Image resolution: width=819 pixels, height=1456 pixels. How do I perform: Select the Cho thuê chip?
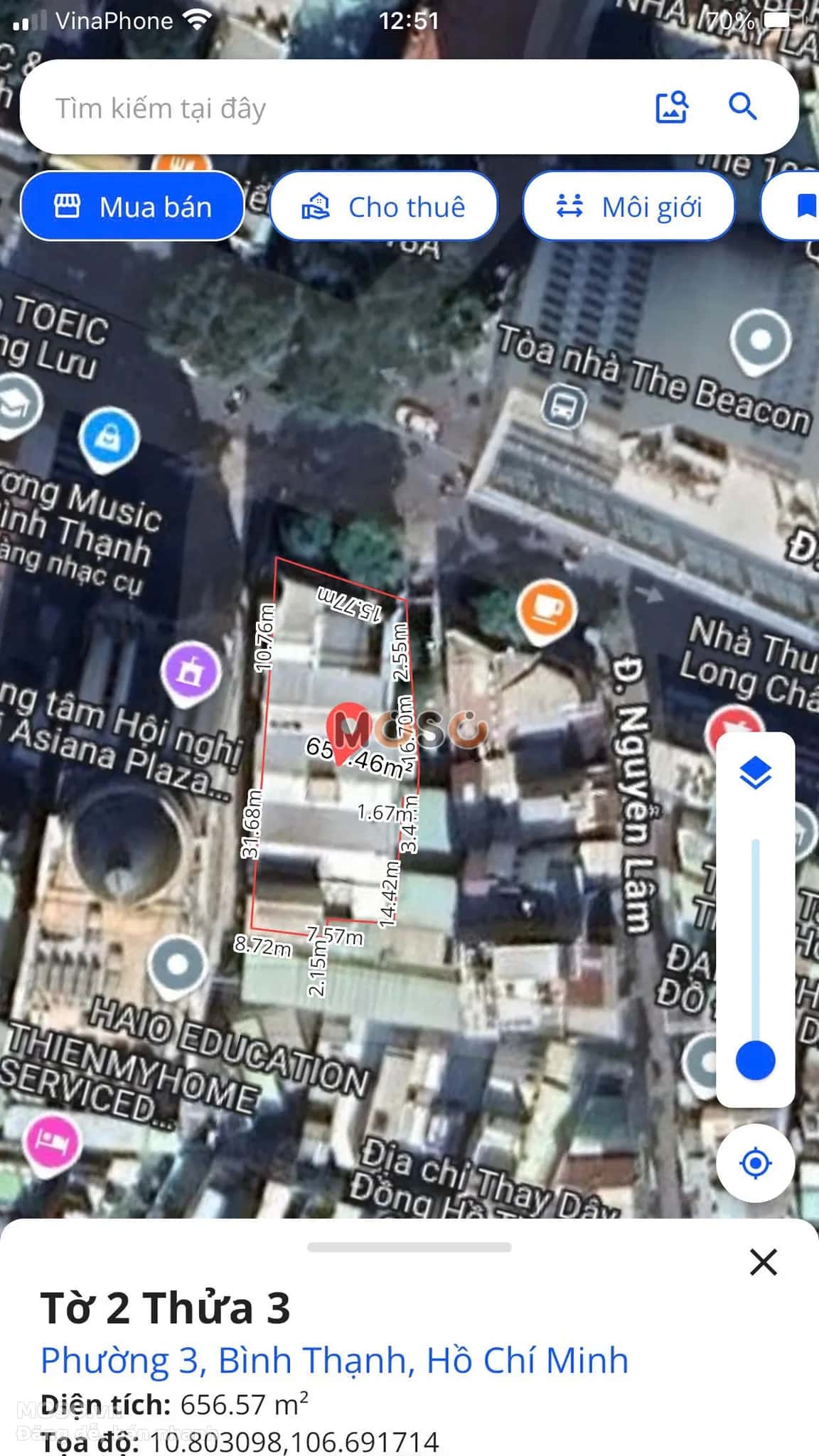pos(383,206)
